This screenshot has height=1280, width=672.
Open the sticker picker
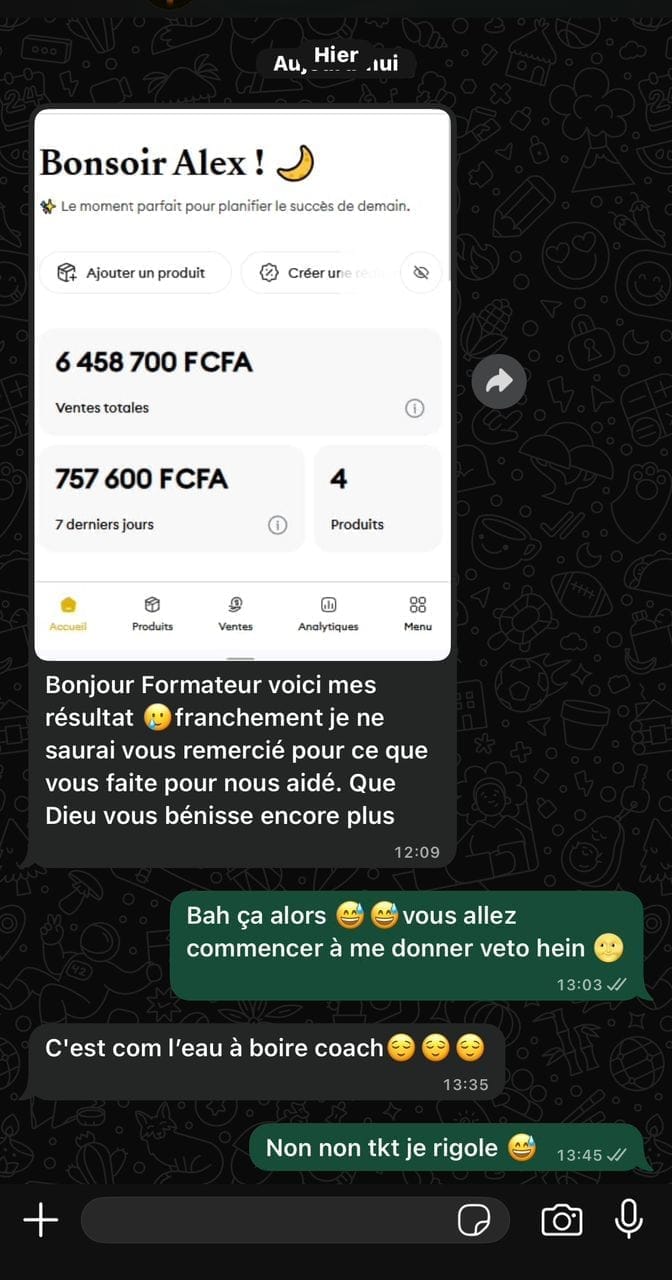pos(474,1220)
